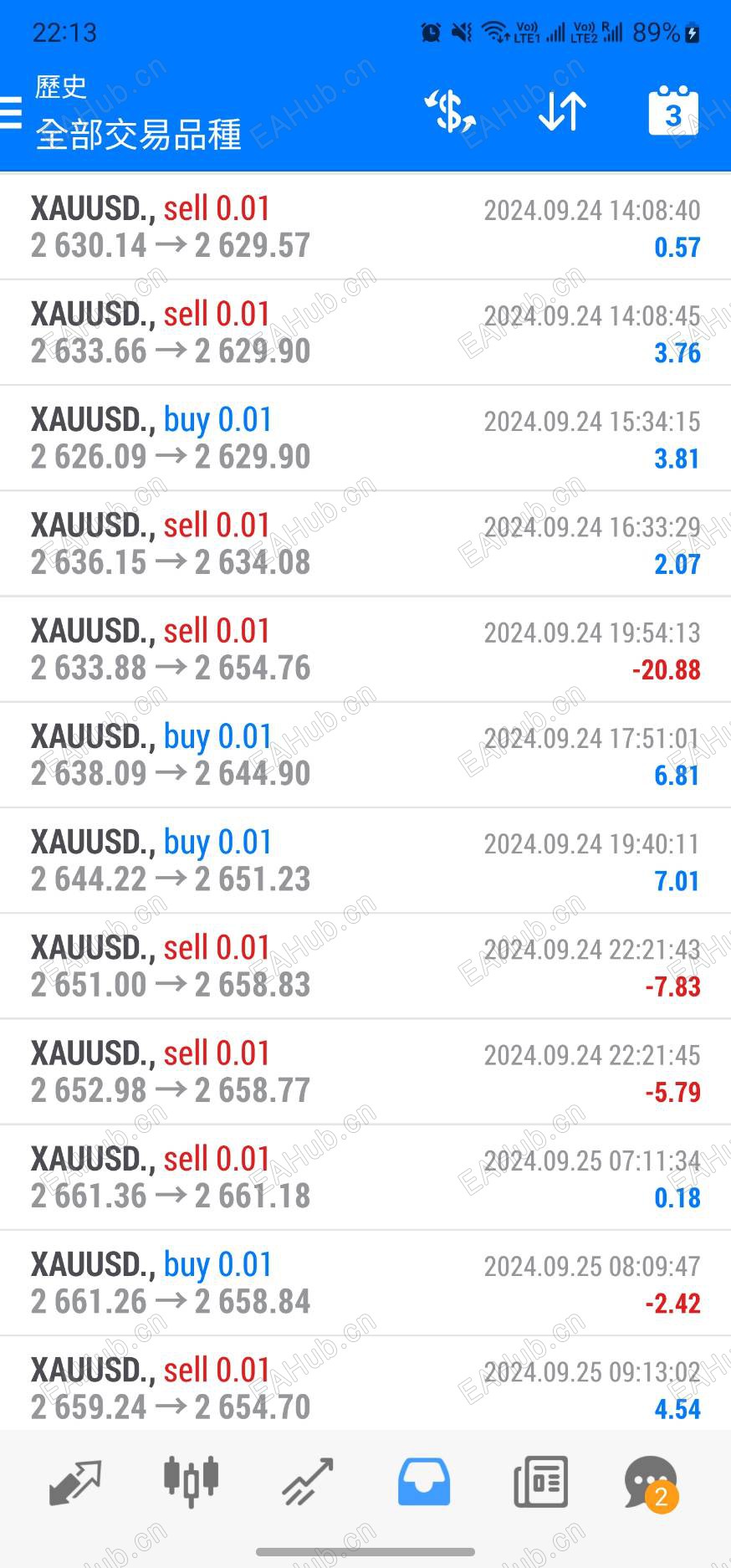Open the News tab
This screenshot has width=731, height=1568.
tap(540, 1482)
